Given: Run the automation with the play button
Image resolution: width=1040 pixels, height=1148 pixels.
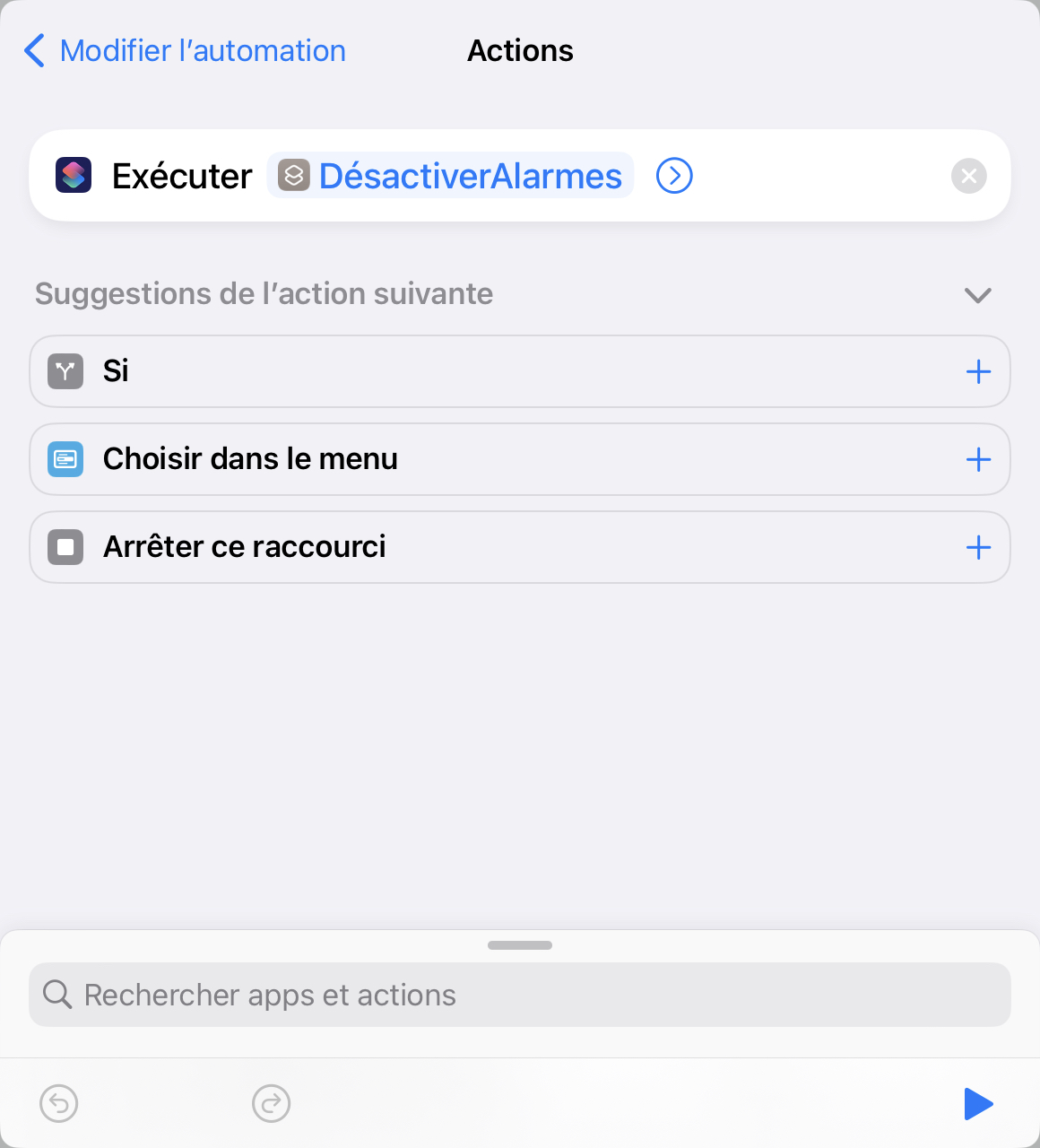Looking at the screenshot, I should pyautogui.click(x=978, y=1104).
